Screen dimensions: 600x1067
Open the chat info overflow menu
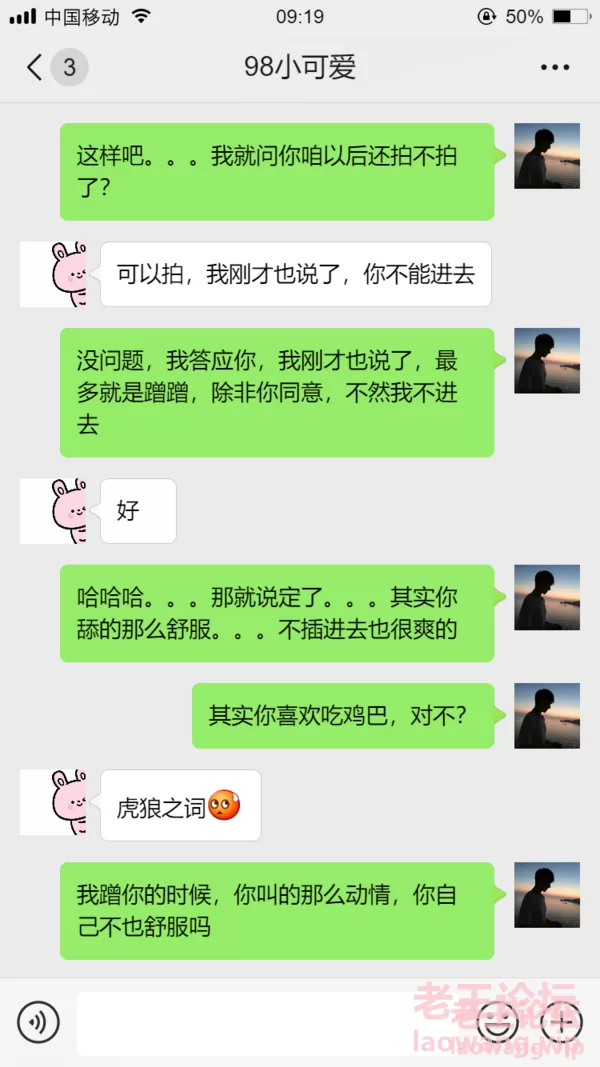pos(555,67)
